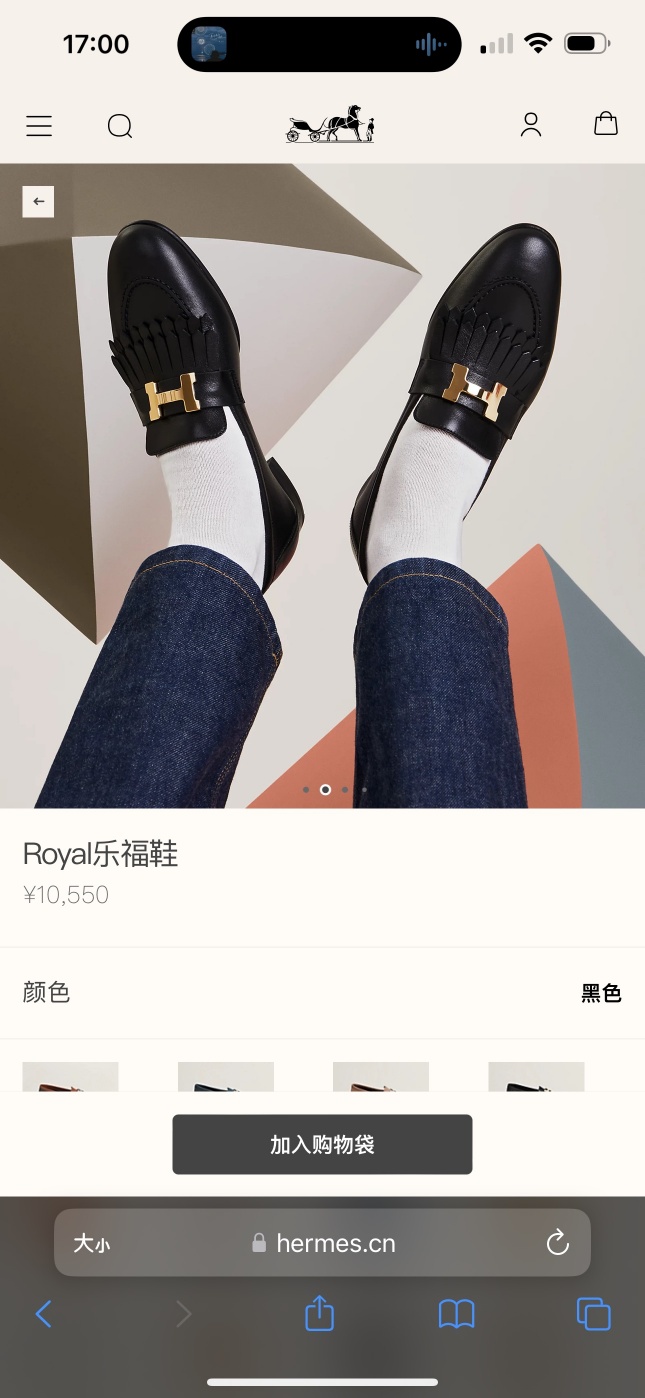Open the shopping bag
This screenshot has width=645, height=1398.
pos(606,124)
